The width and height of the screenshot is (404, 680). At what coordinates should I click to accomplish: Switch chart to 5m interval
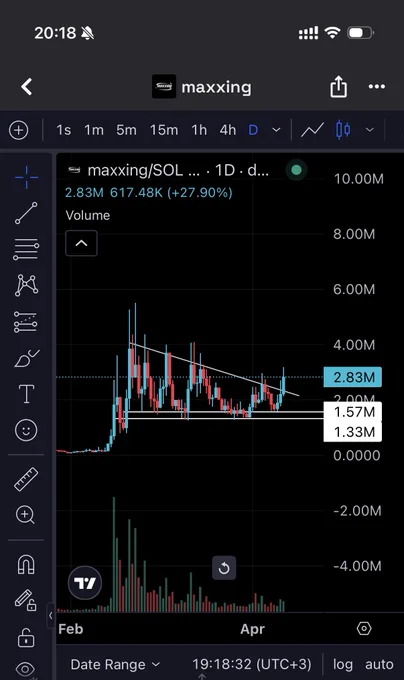[126, 130]
